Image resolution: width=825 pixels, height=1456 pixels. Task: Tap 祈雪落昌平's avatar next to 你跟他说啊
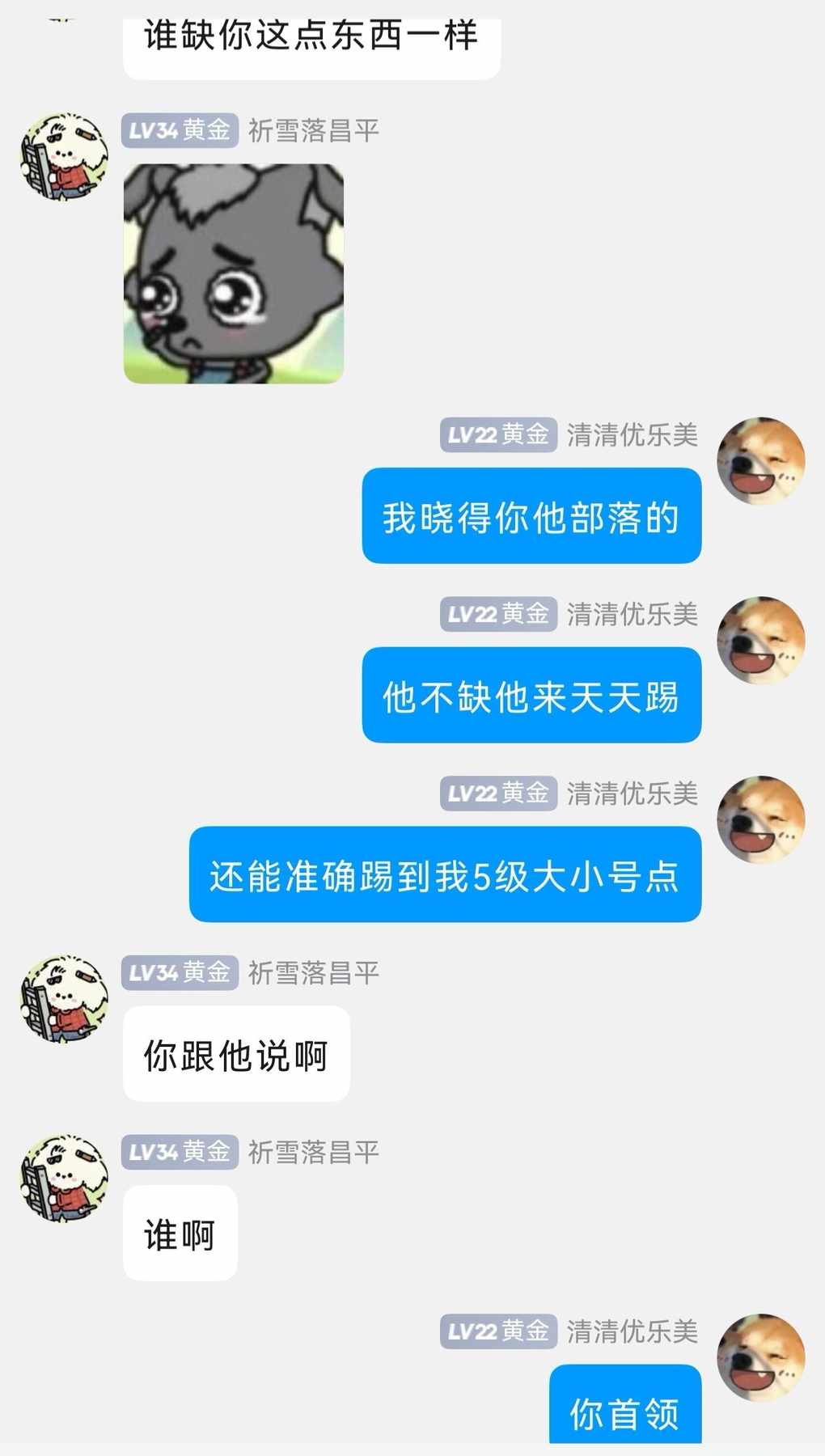(64, 999)
